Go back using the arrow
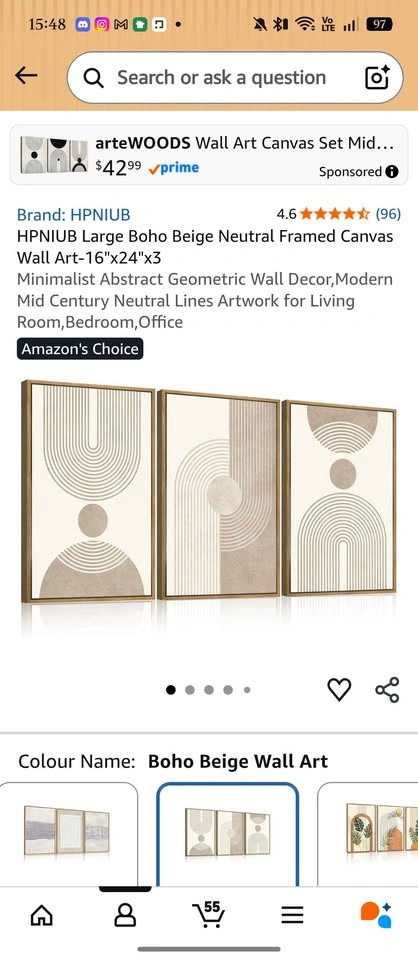 26,76
